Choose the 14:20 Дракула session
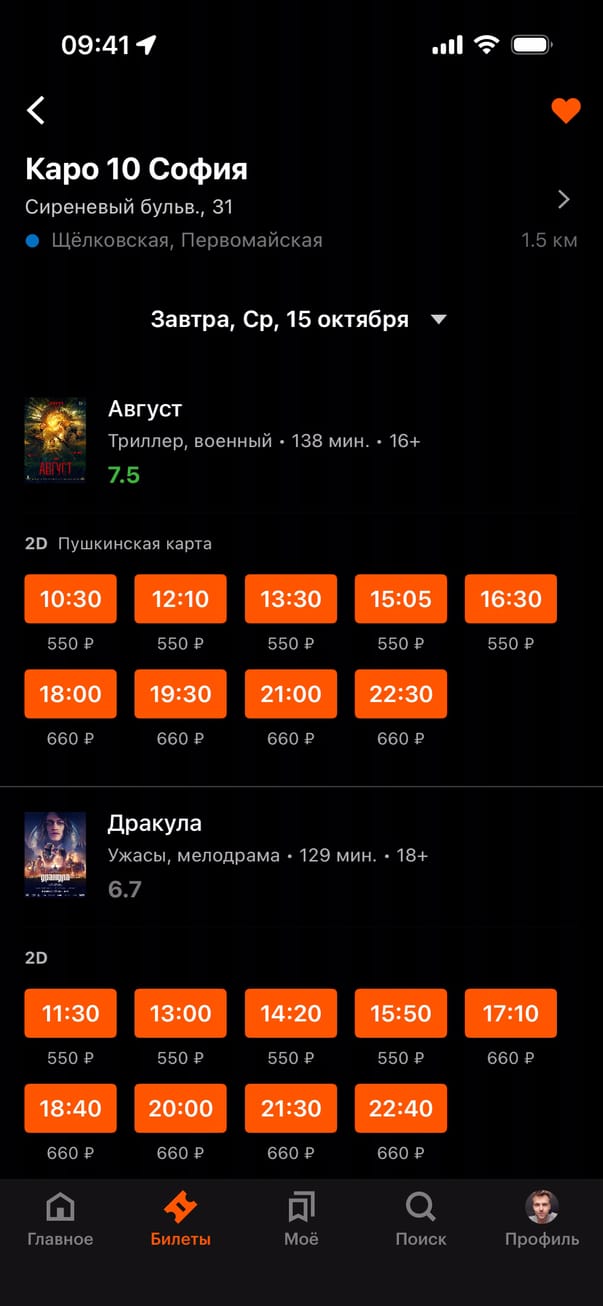603x1306 pixels. 291,1013
